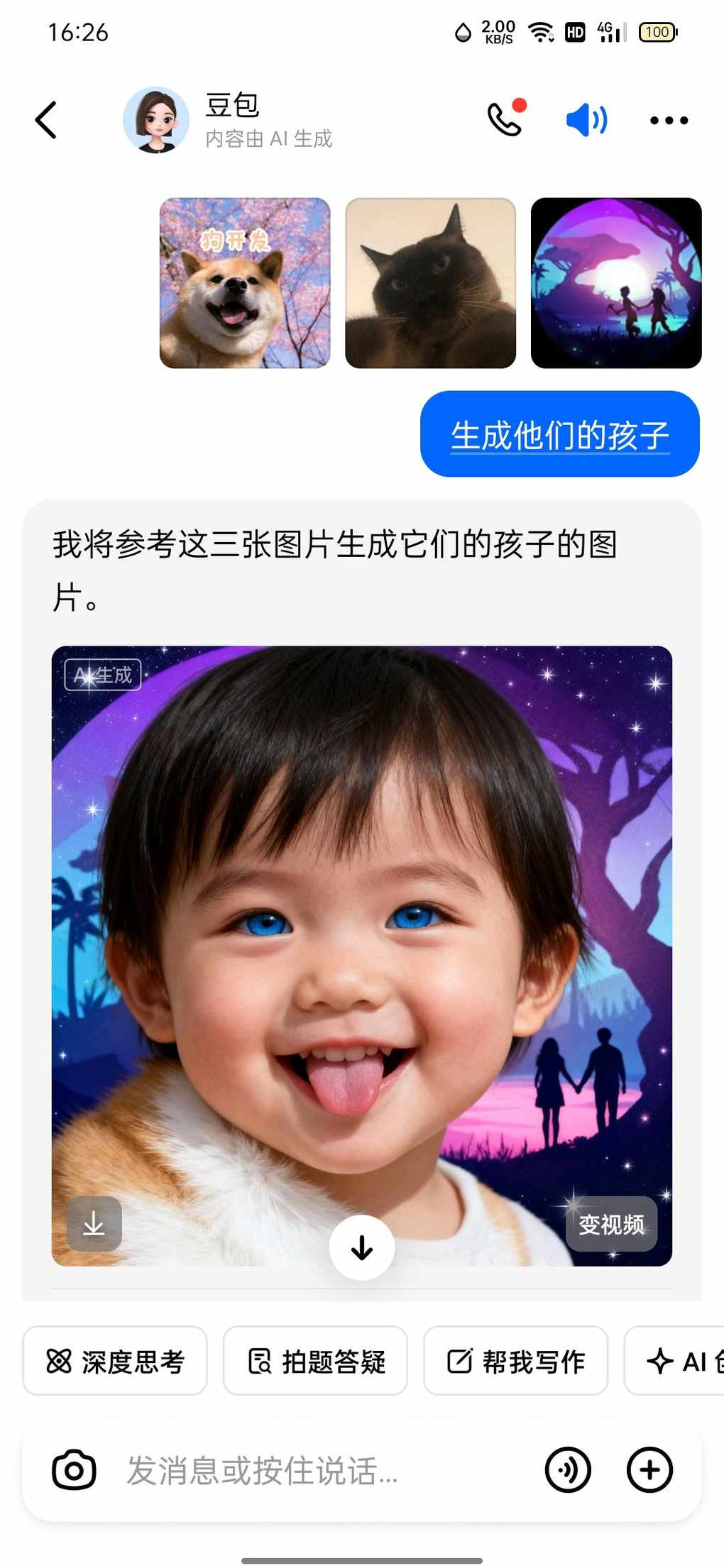The width and height of the screenshot is (724, 1568).
Task: Select the 帮我写作 chip
Action: click(515, 1361)
